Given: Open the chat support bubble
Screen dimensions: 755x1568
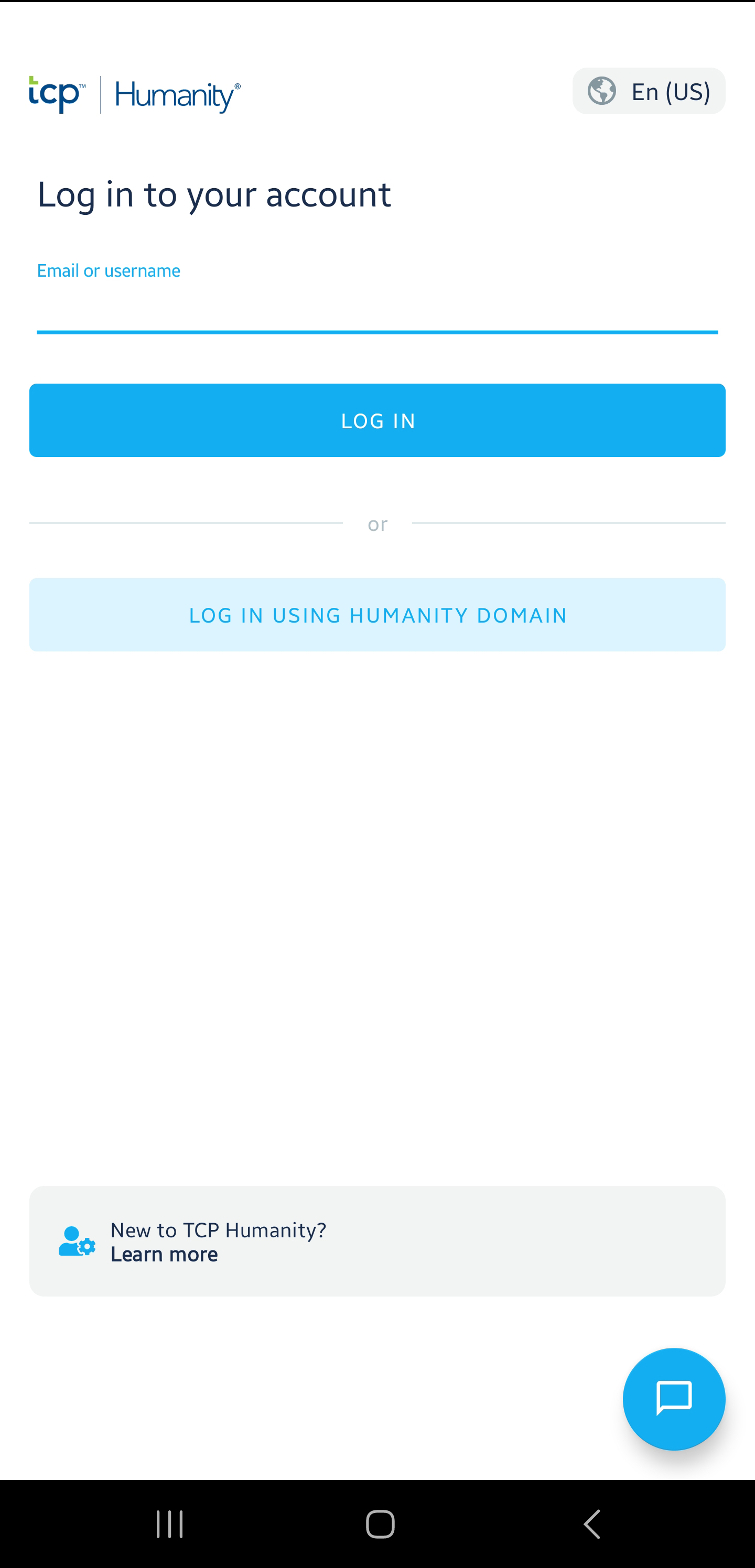Looking at the screenshot, I should coord(673,1398).
